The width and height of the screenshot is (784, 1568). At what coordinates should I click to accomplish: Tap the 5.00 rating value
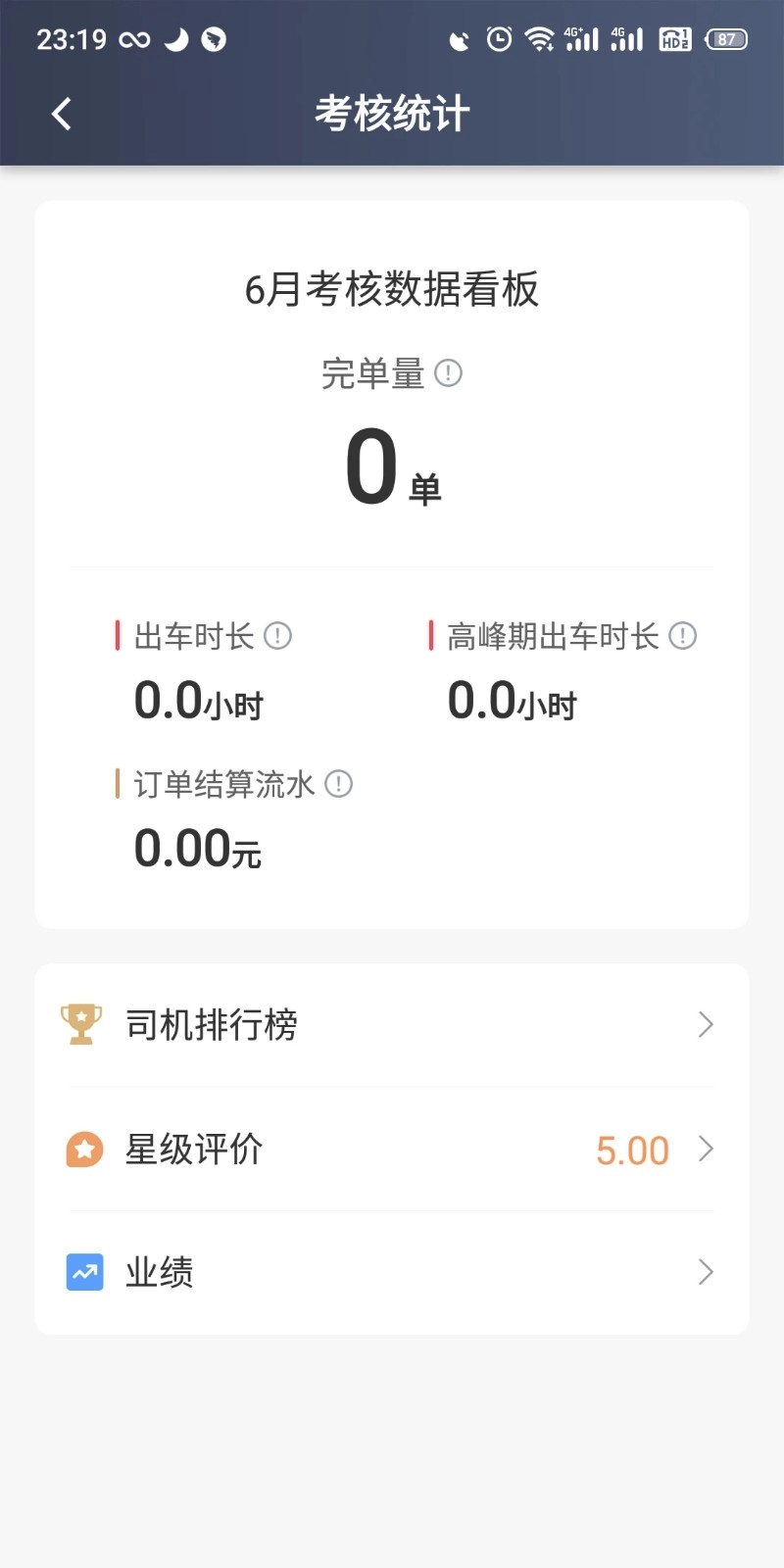632,1149
